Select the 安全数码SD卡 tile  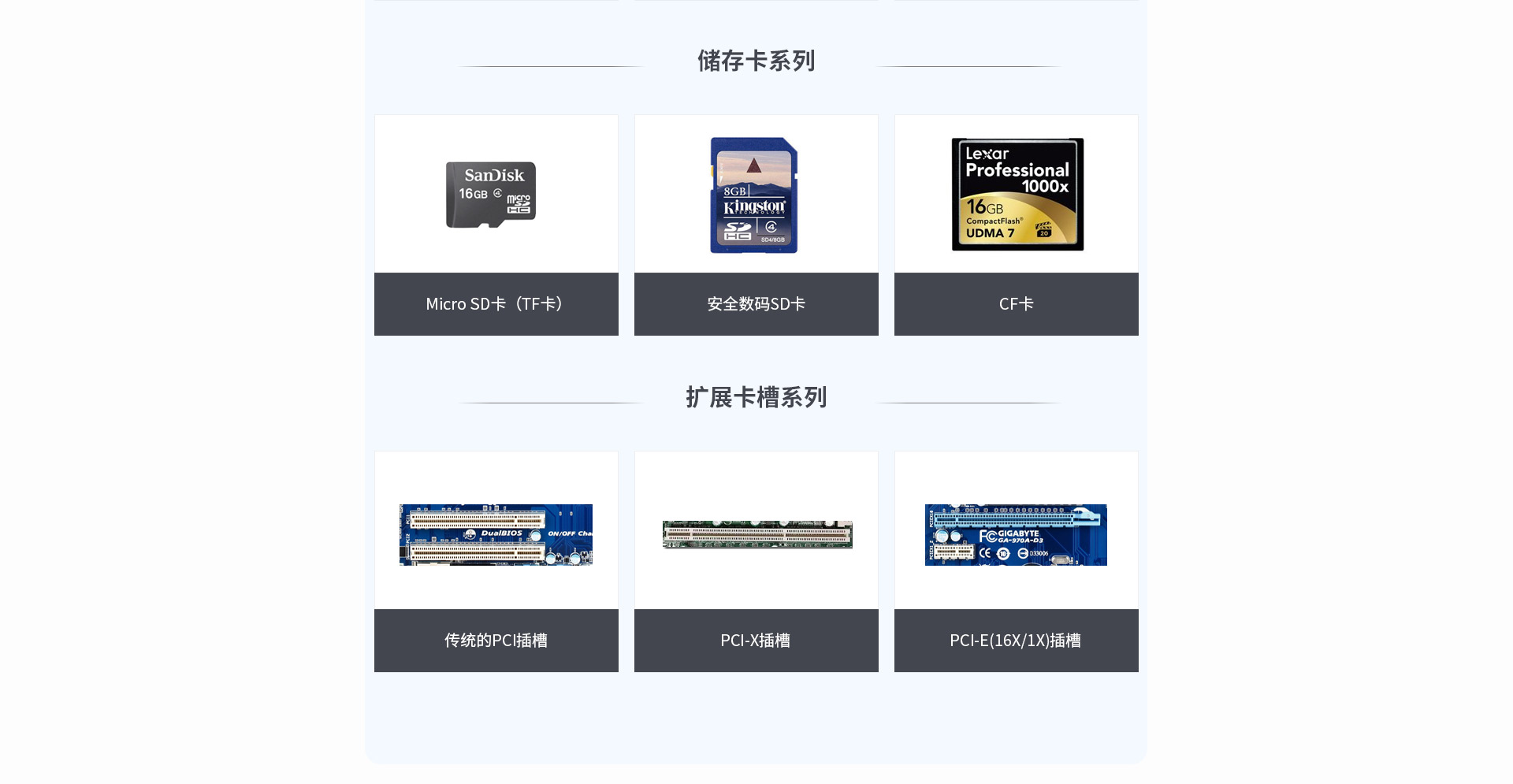(756, 225)
